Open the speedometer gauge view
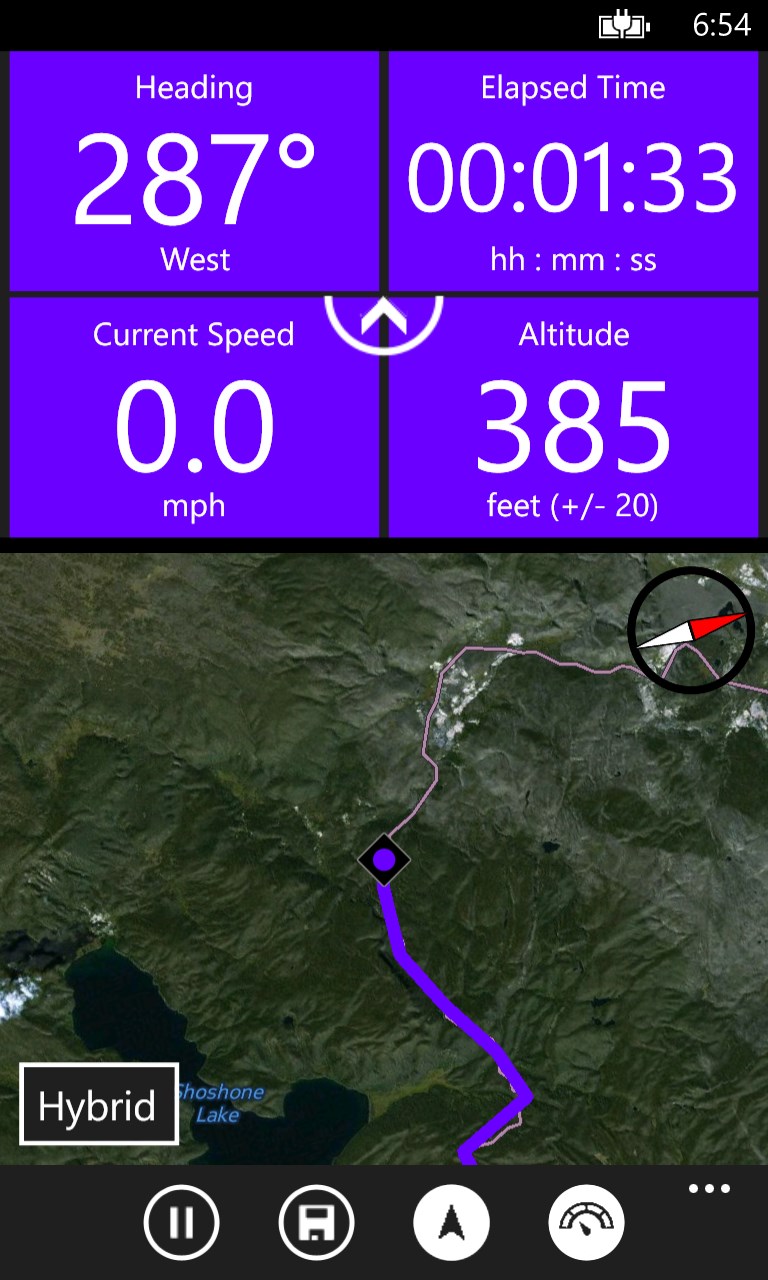The image size is (768, 1280). [586, 1222]
